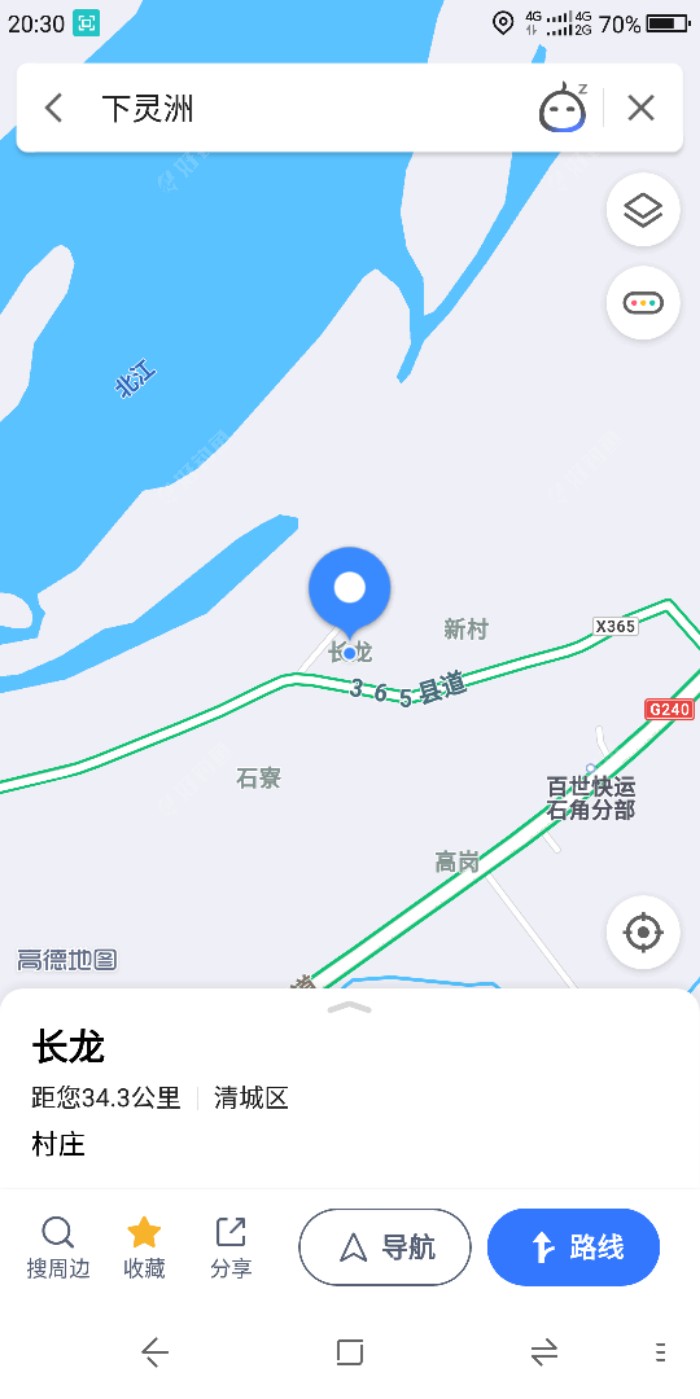Expand the 长龙 details panel
This screenshot has height=1399, width=700.
pyautogui.click(x=349, y=1008)
